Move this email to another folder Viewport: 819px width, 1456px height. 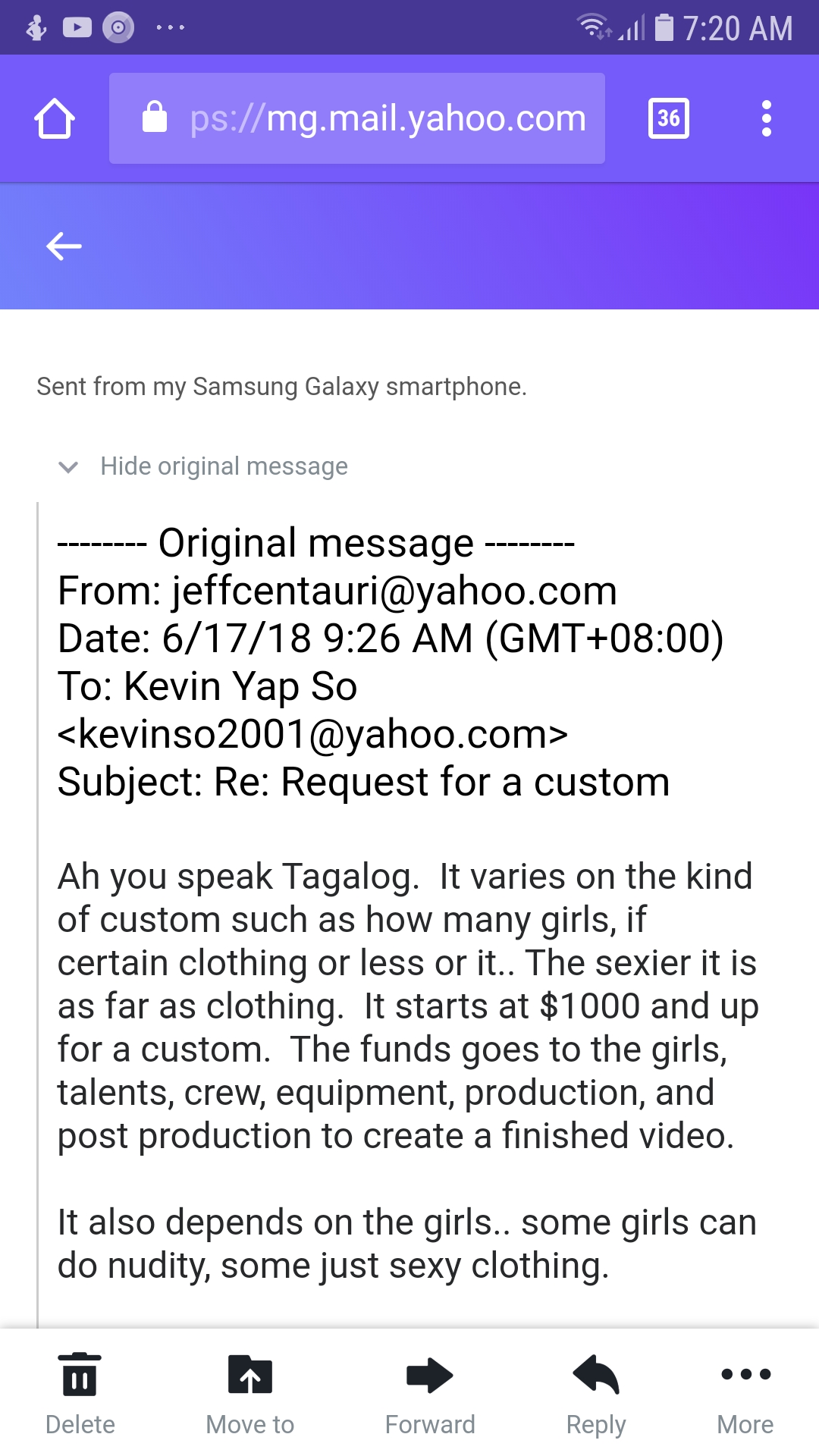pyautogui.click(x=249, y=1394)
